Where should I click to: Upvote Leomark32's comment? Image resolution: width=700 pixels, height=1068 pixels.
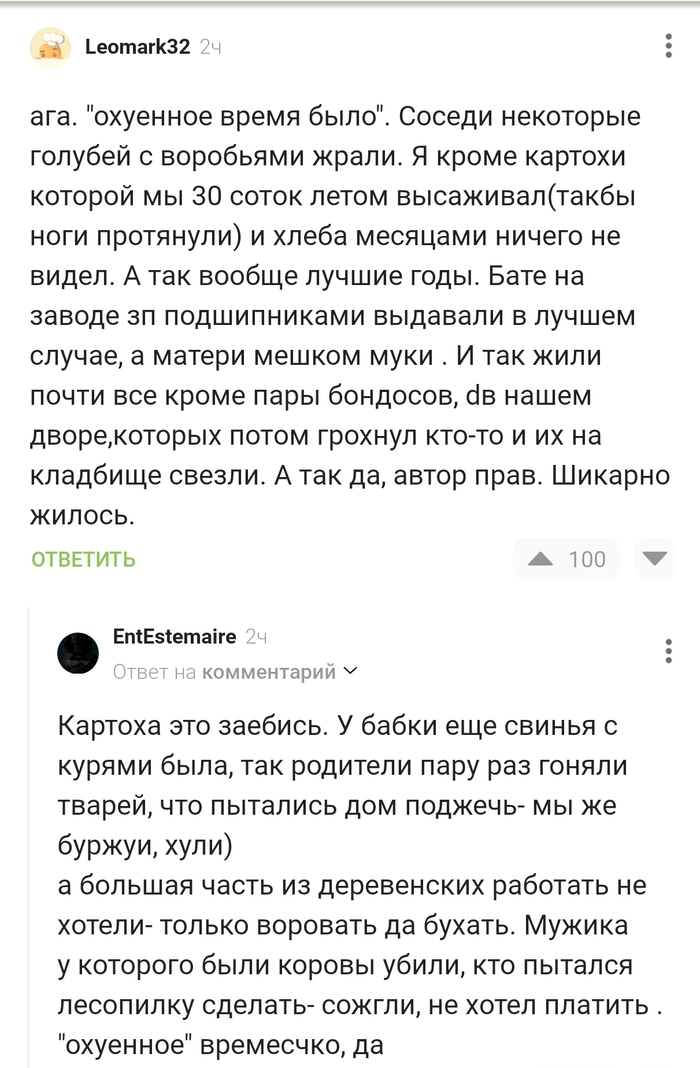coord(541,558)
